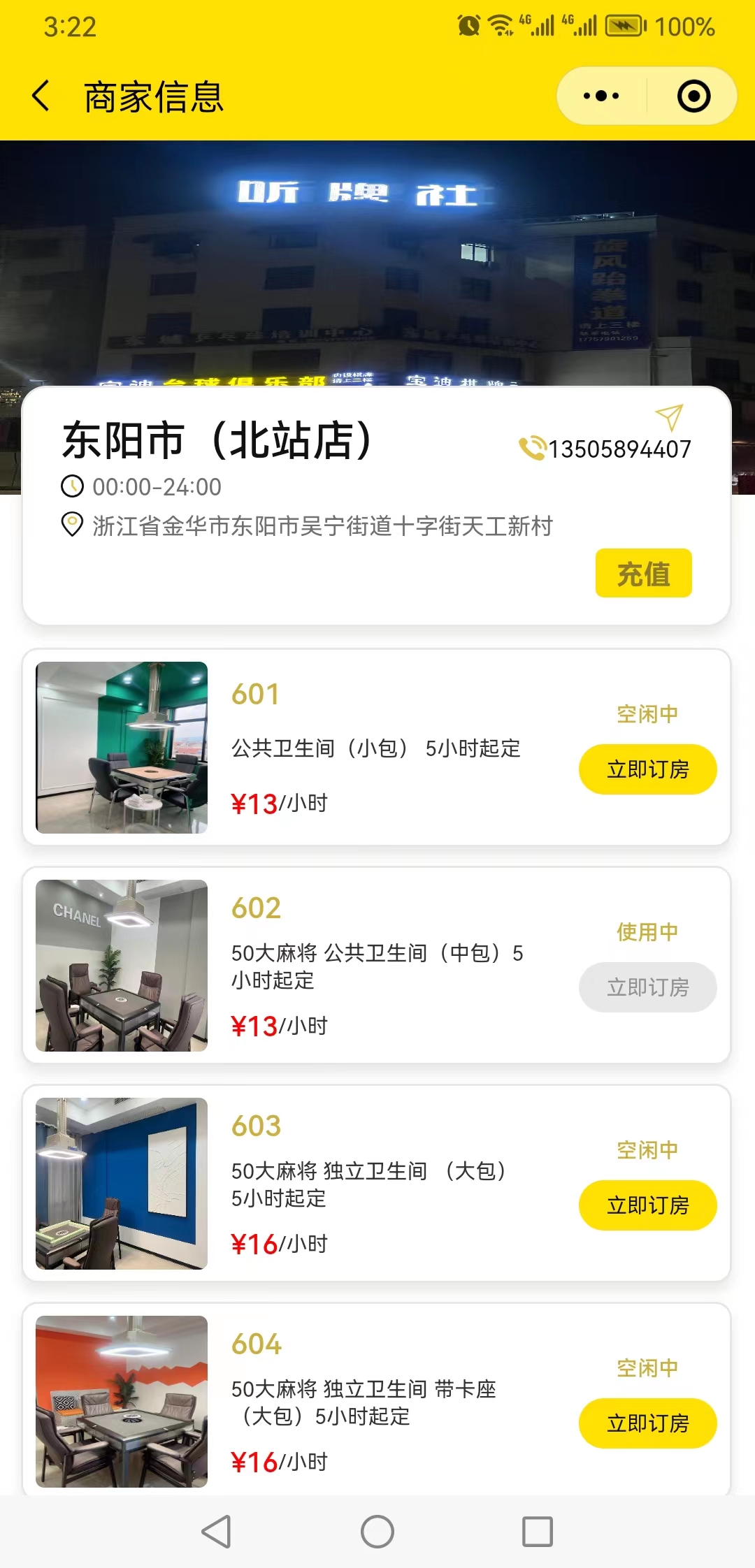Close the mini program via circle icon
The height and width of the screenshot is (1568, 755).
pyautogui.click(x=693, y=96)
